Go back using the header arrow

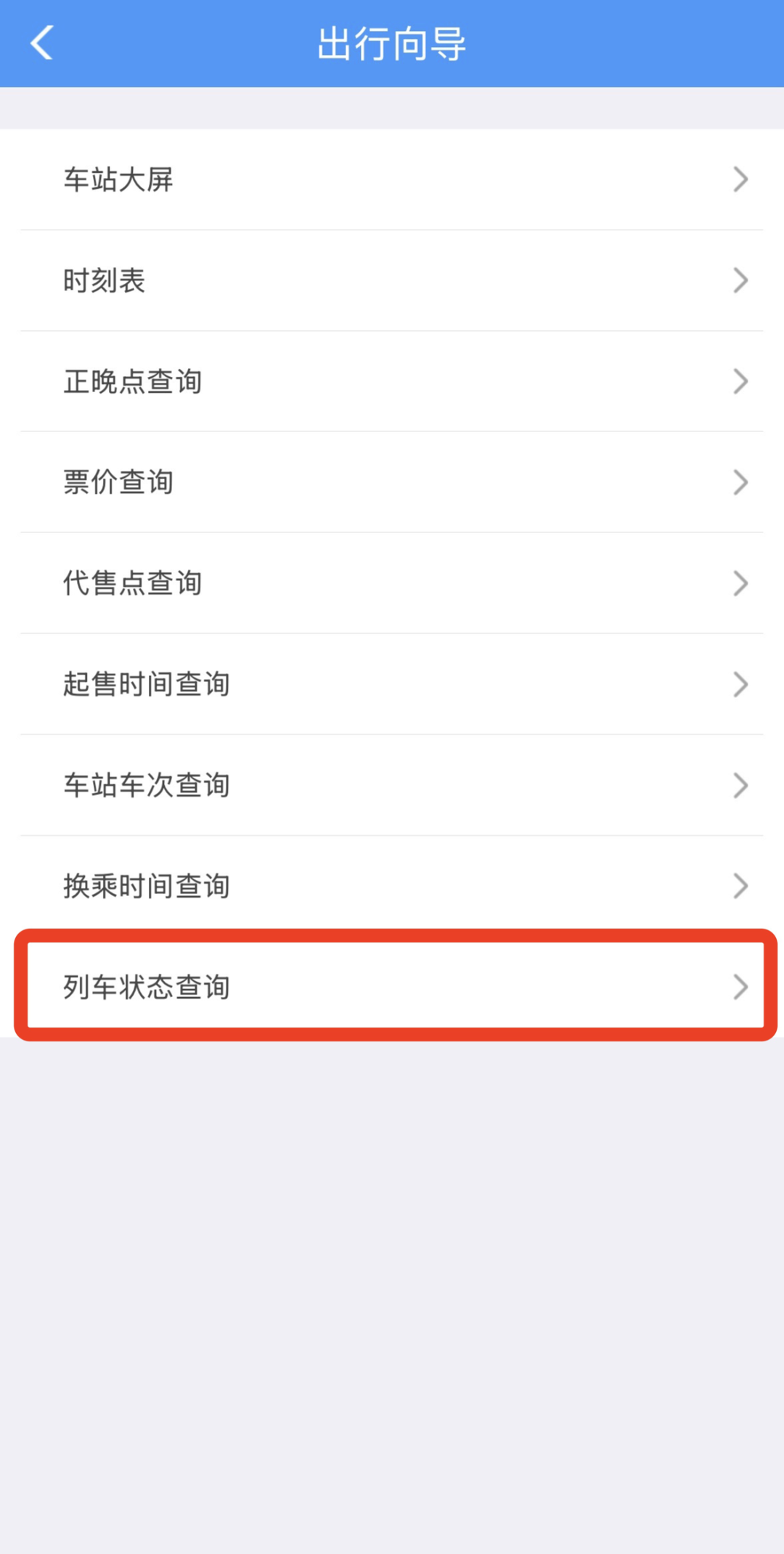tap(42, 43)
